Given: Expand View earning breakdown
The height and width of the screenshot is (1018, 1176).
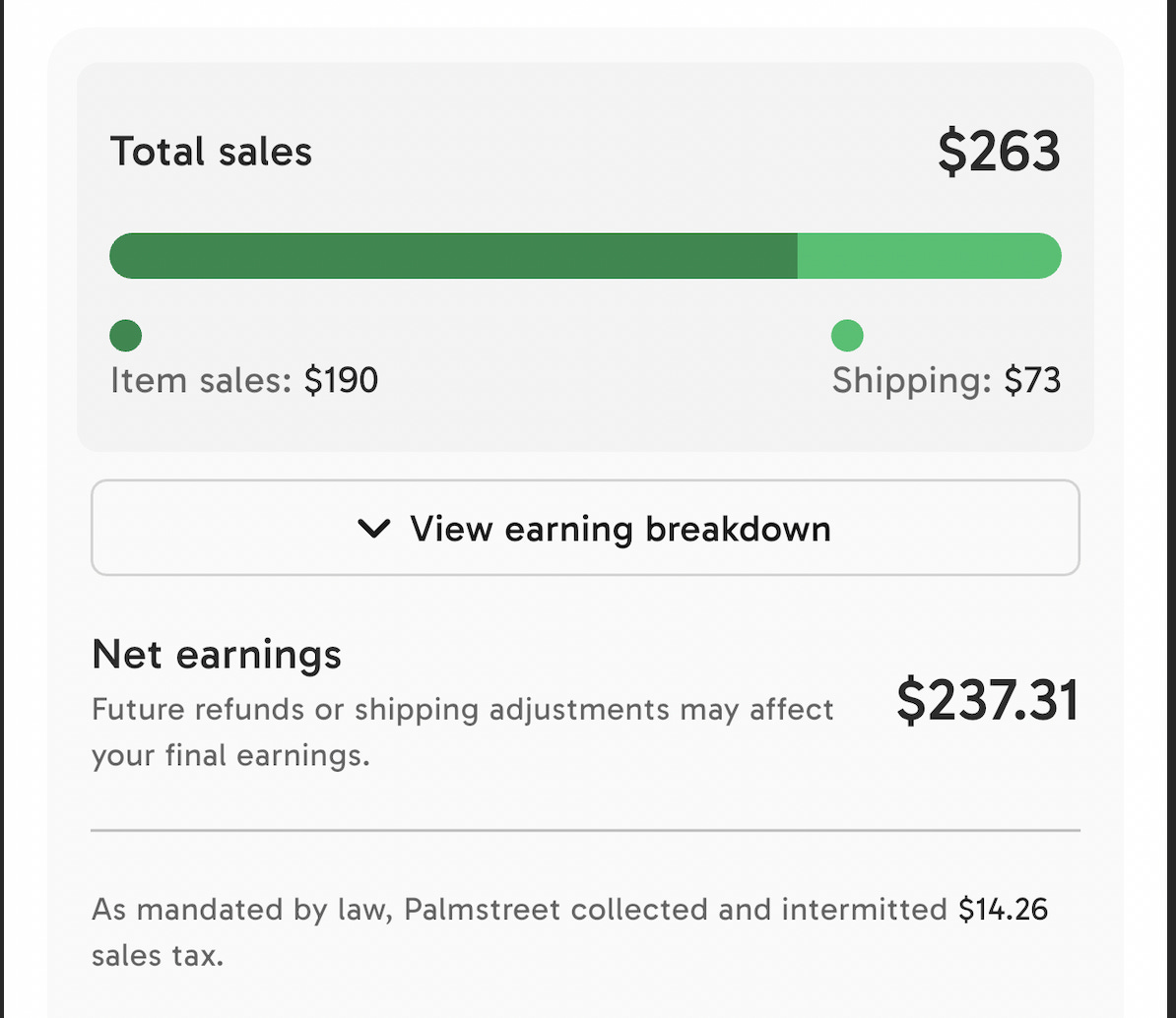Looking at the screenshot, I should pyautogui.click(x=585, y=528).
